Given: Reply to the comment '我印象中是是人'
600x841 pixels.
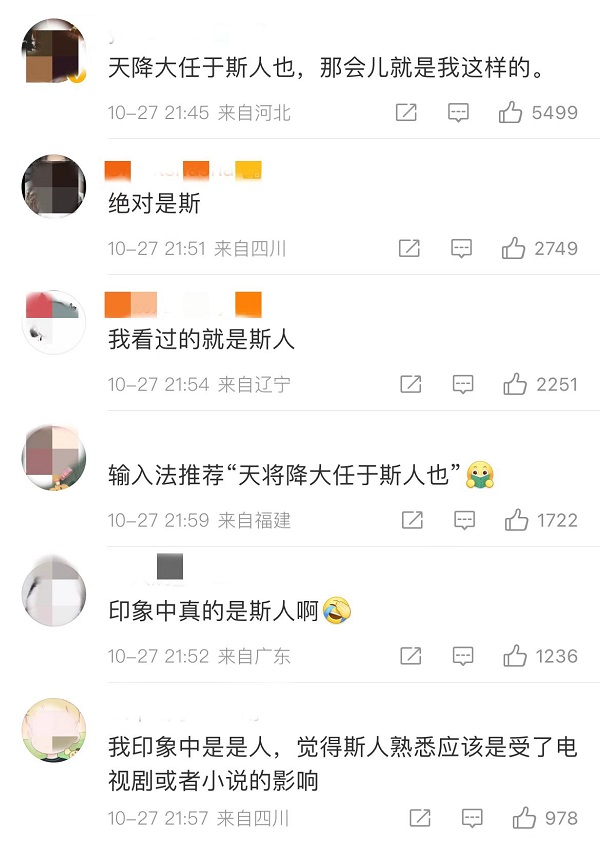Looking at the screenshot, I should tap(471, 818).
